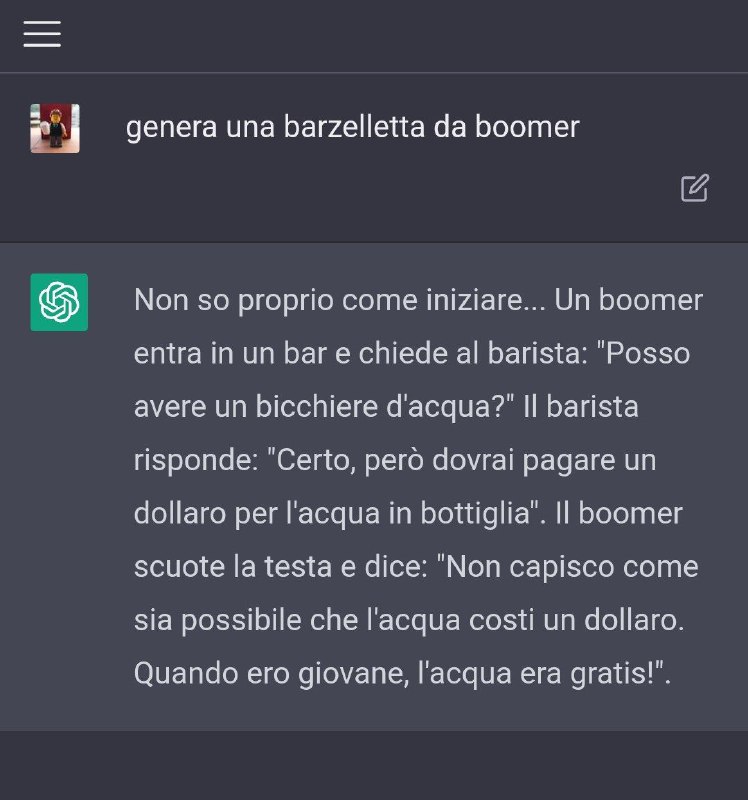748x800 pixels.
Task: Edit the boomer joke prompt message
Action: pos(695,188)
